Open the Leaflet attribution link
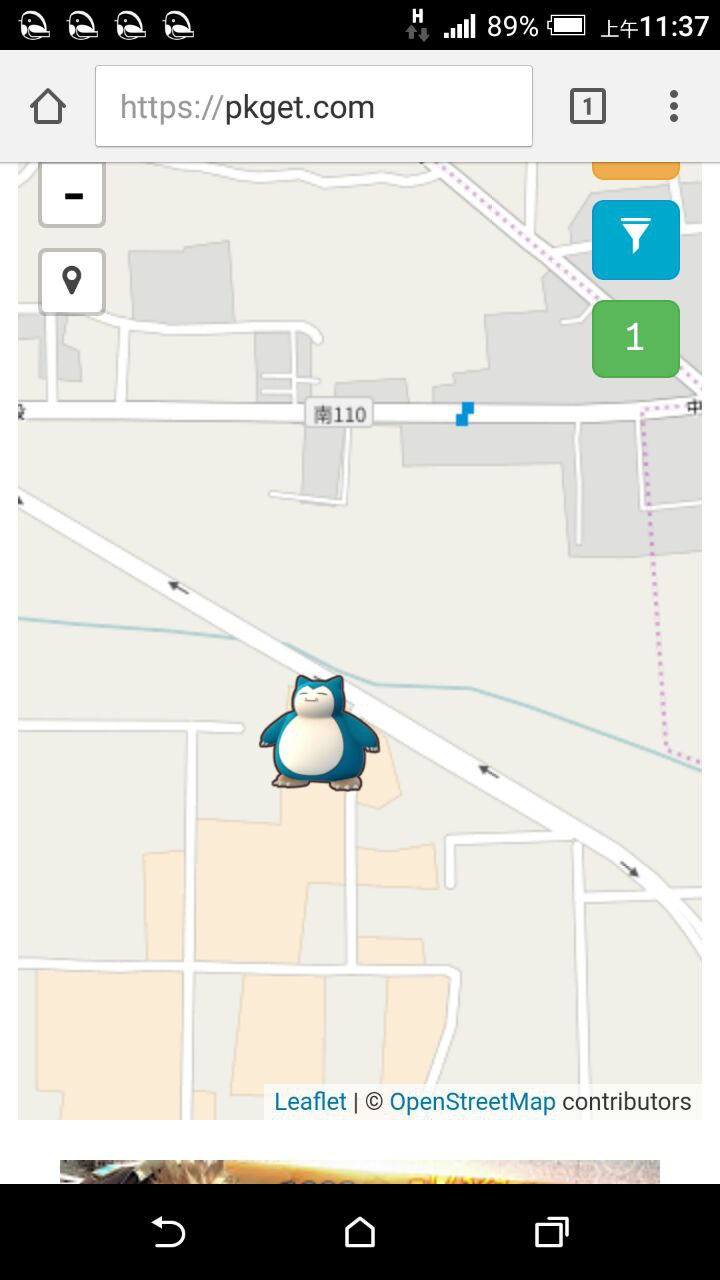Image resolution: width=720 pixels, height=1280 pixels. 310,1102
